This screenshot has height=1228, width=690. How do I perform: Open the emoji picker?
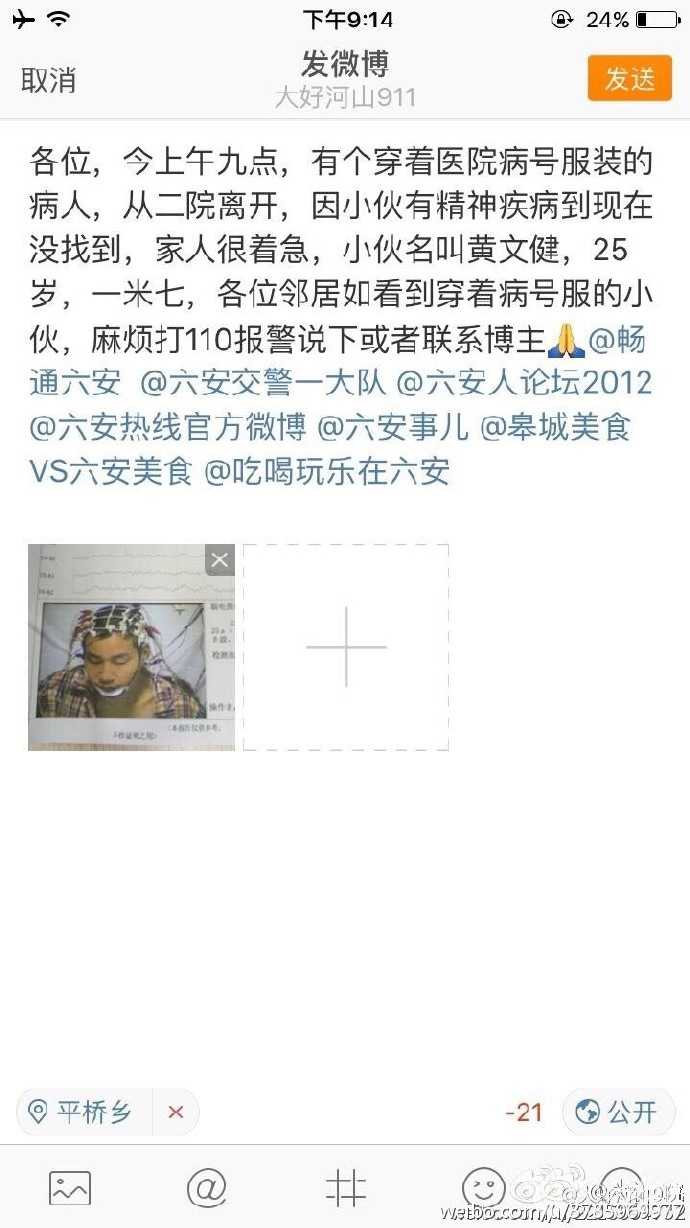coord(483,1188)
